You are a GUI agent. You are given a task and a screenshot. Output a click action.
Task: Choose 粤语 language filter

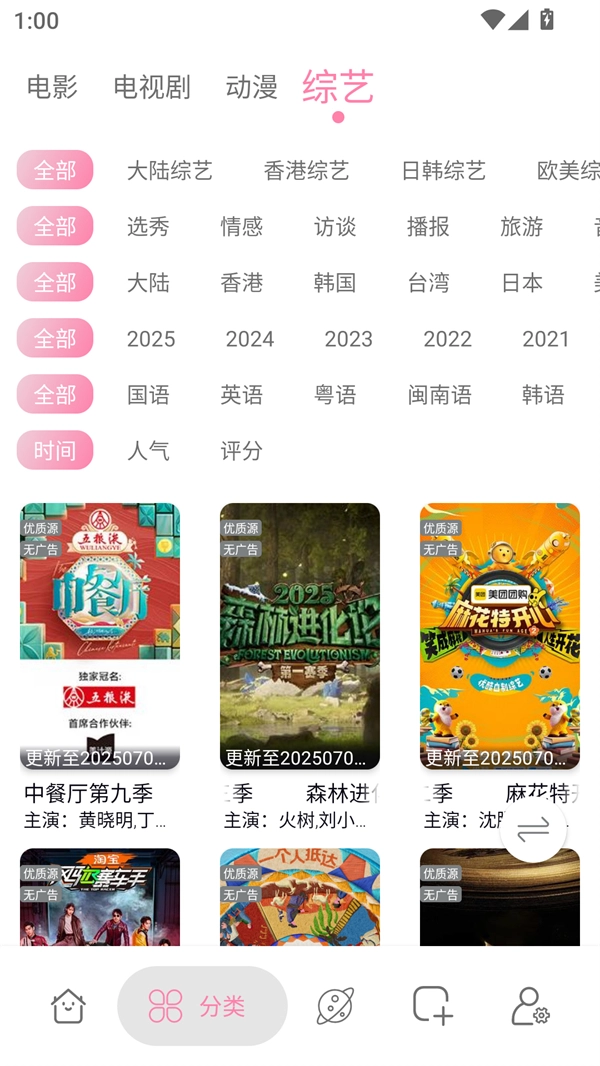pyautogui.click(x=335, y=395)
